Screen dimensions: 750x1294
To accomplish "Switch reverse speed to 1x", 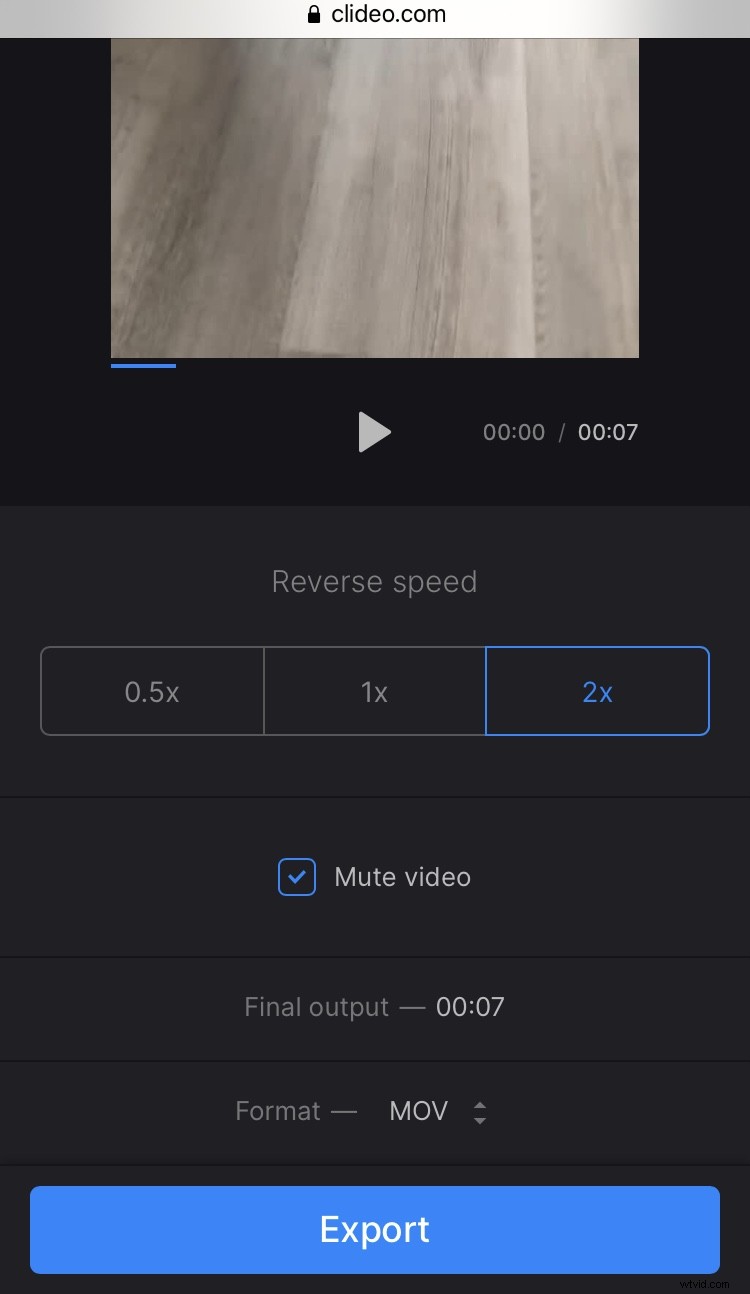I will (x=374, y=691).
